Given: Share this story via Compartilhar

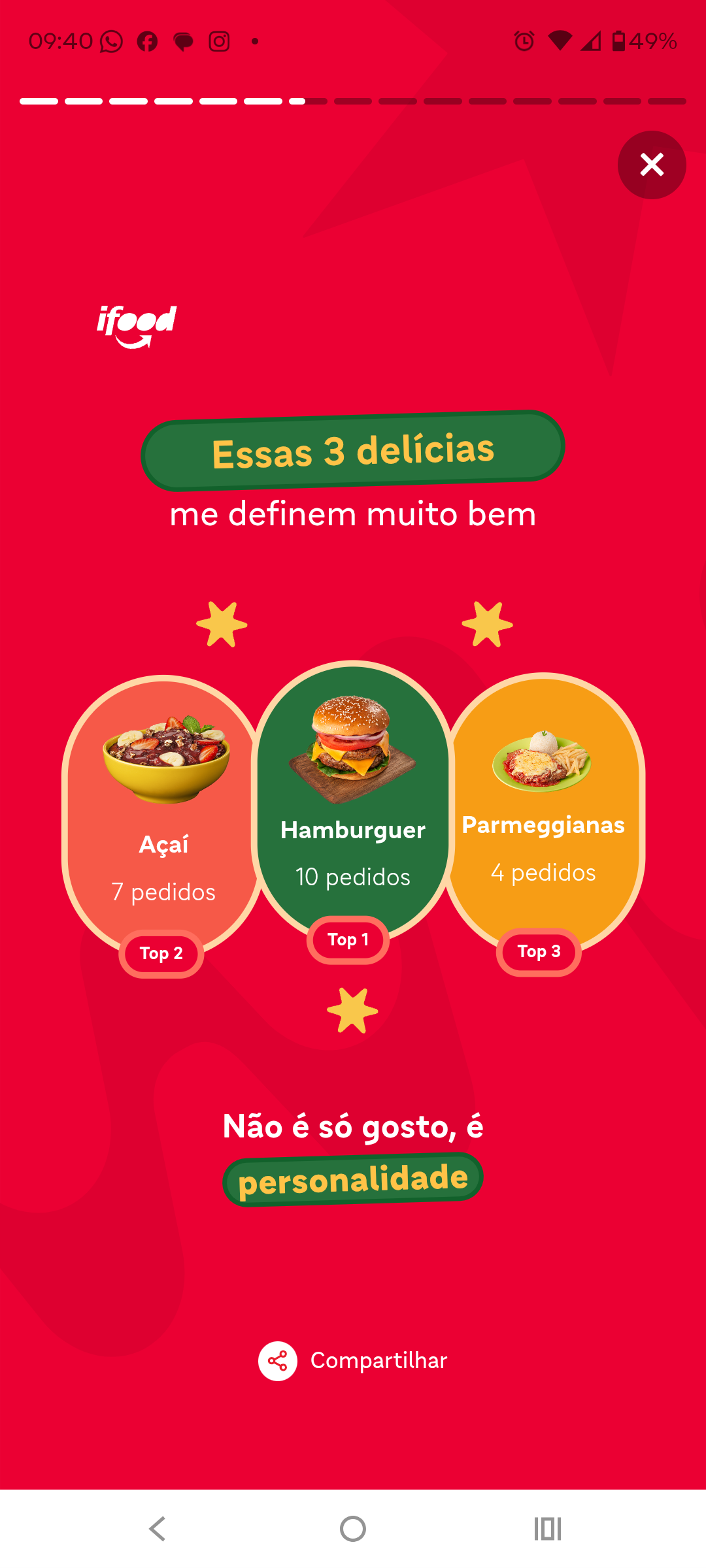Looking at the screenshot, I should [x=353, y=1361].
